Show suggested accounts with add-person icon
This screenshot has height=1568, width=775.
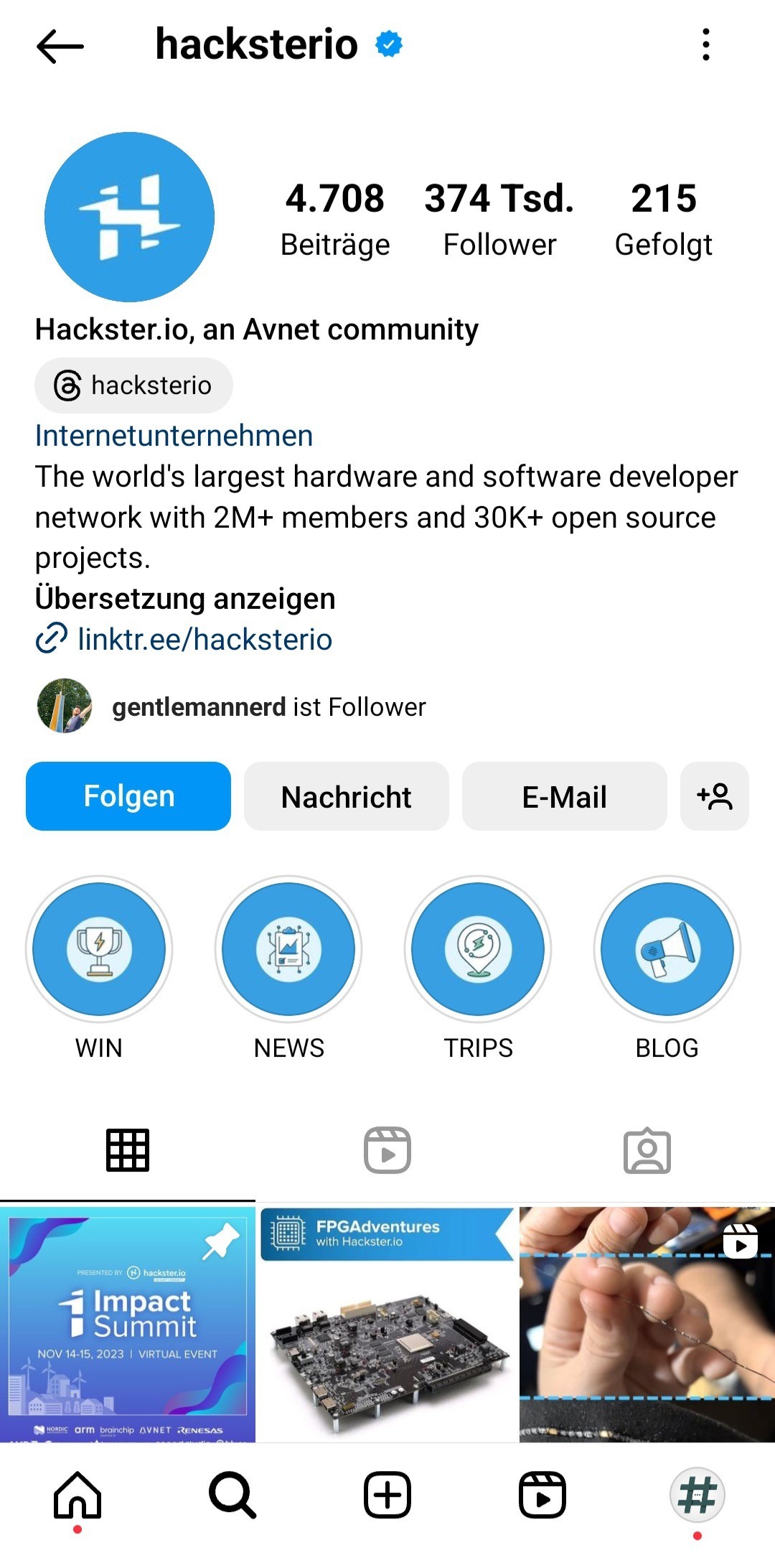715,796
